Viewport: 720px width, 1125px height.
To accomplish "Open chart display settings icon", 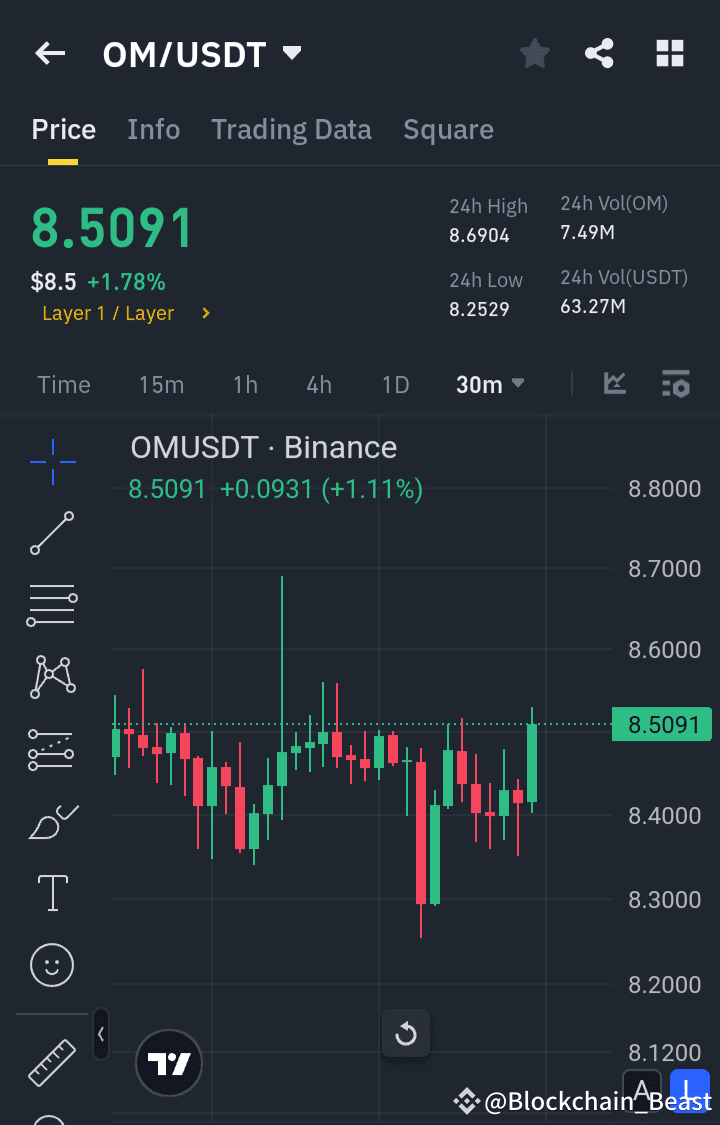I will pyautogui.click(x=676, y=383).
